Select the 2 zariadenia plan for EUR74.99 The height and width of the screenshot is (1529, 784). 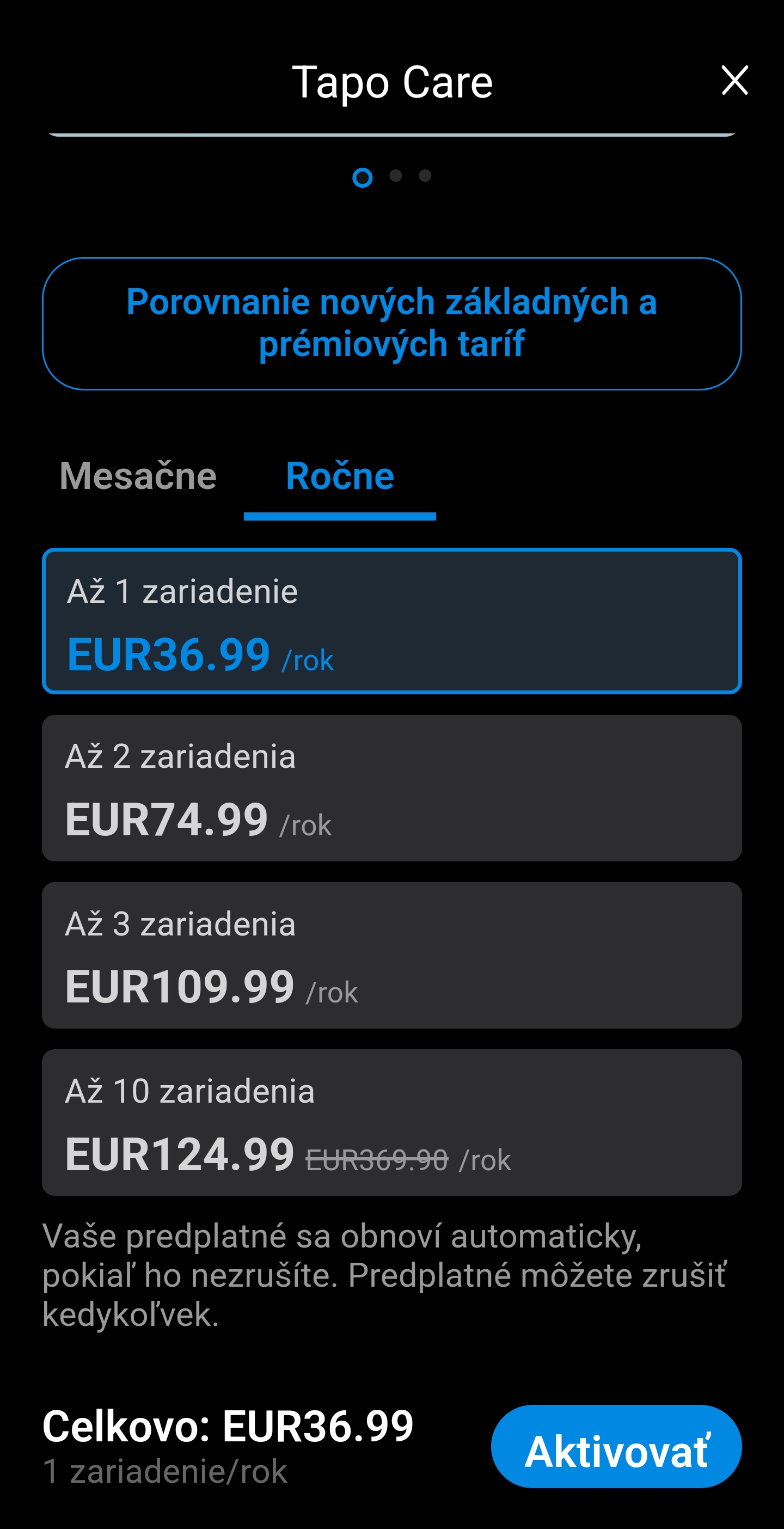(x=391, y=788)
